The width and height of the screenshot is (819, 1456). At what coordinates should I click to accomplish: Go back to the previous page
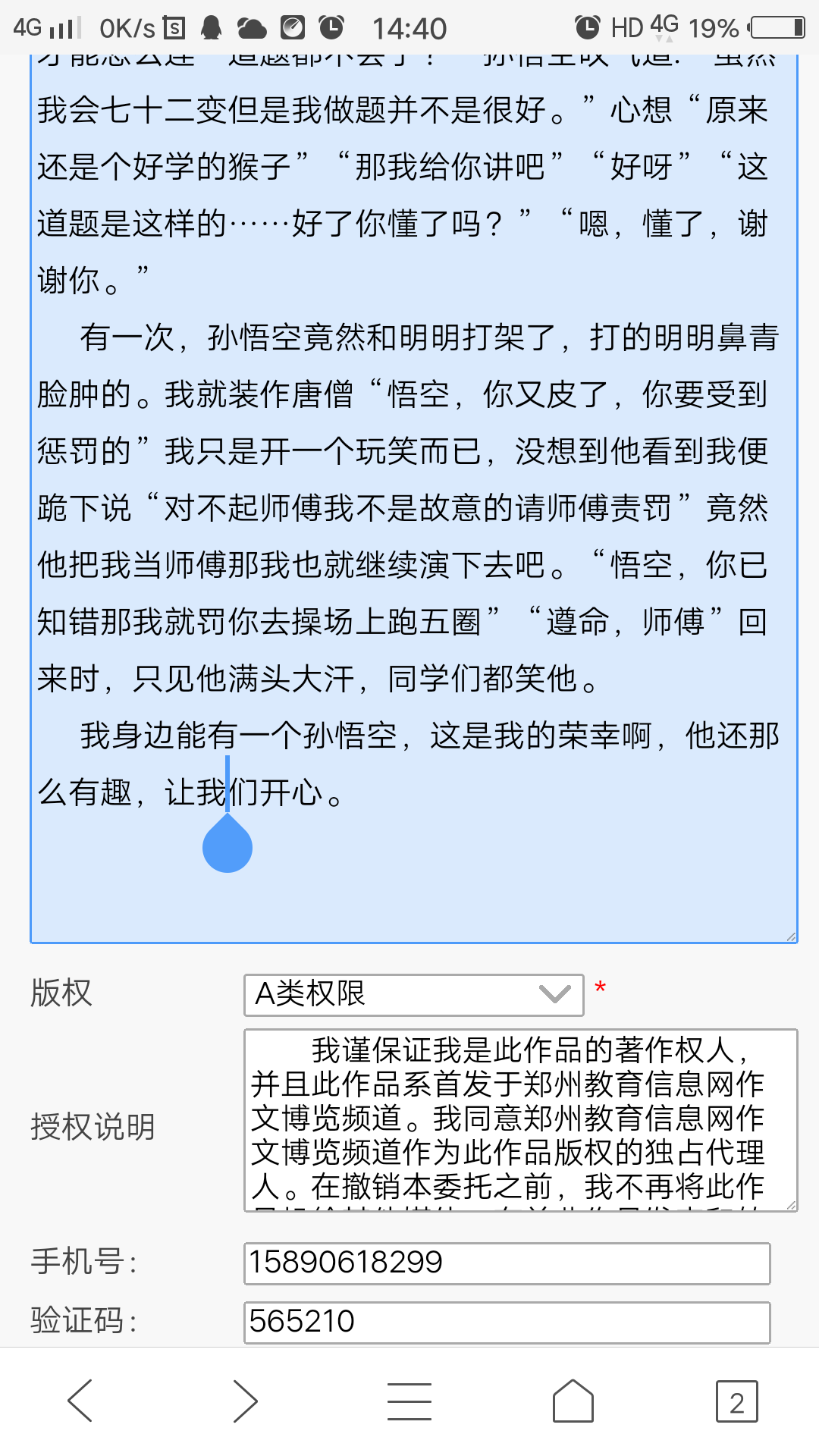pyautogui.click(x=80, y=1401)
